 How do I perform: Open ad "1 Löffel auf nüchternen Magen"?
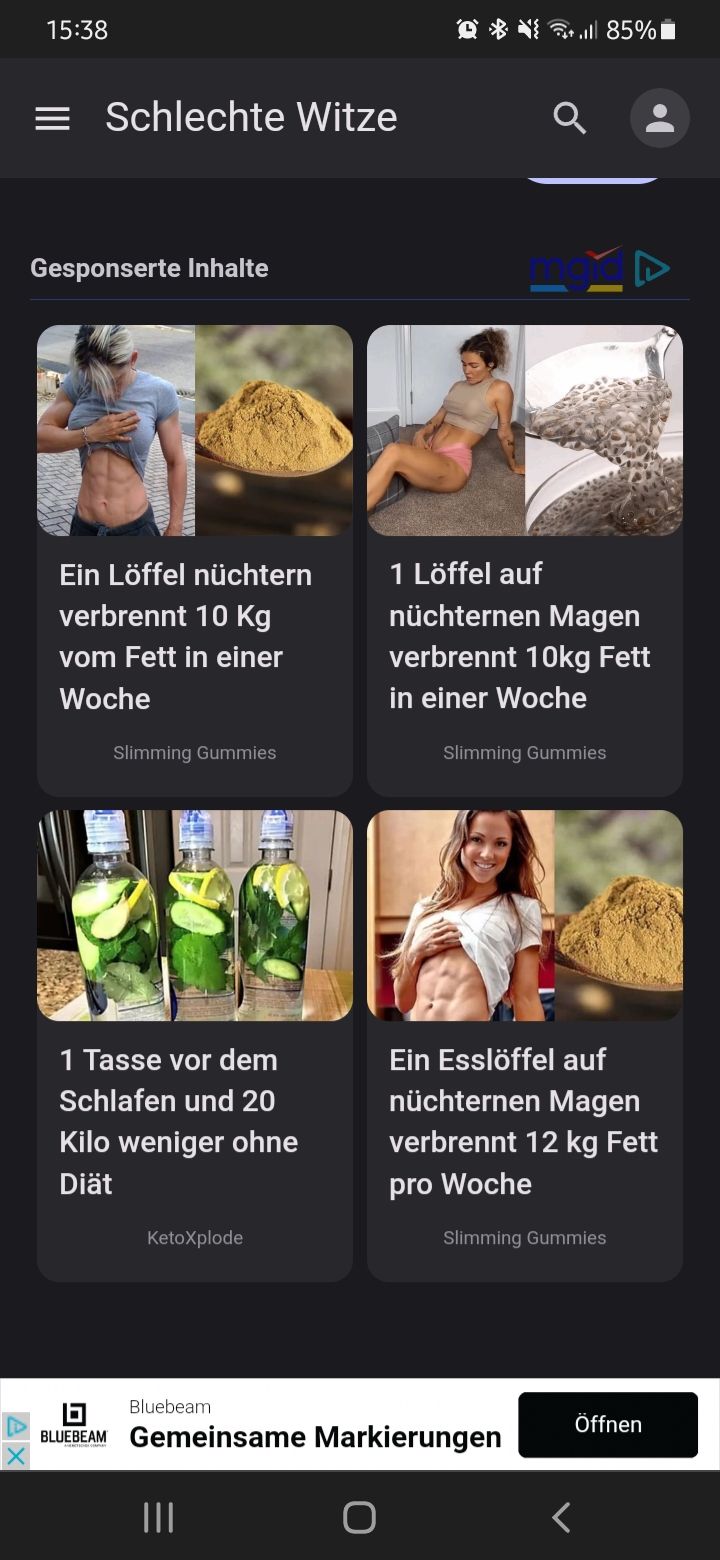(524, 560)
